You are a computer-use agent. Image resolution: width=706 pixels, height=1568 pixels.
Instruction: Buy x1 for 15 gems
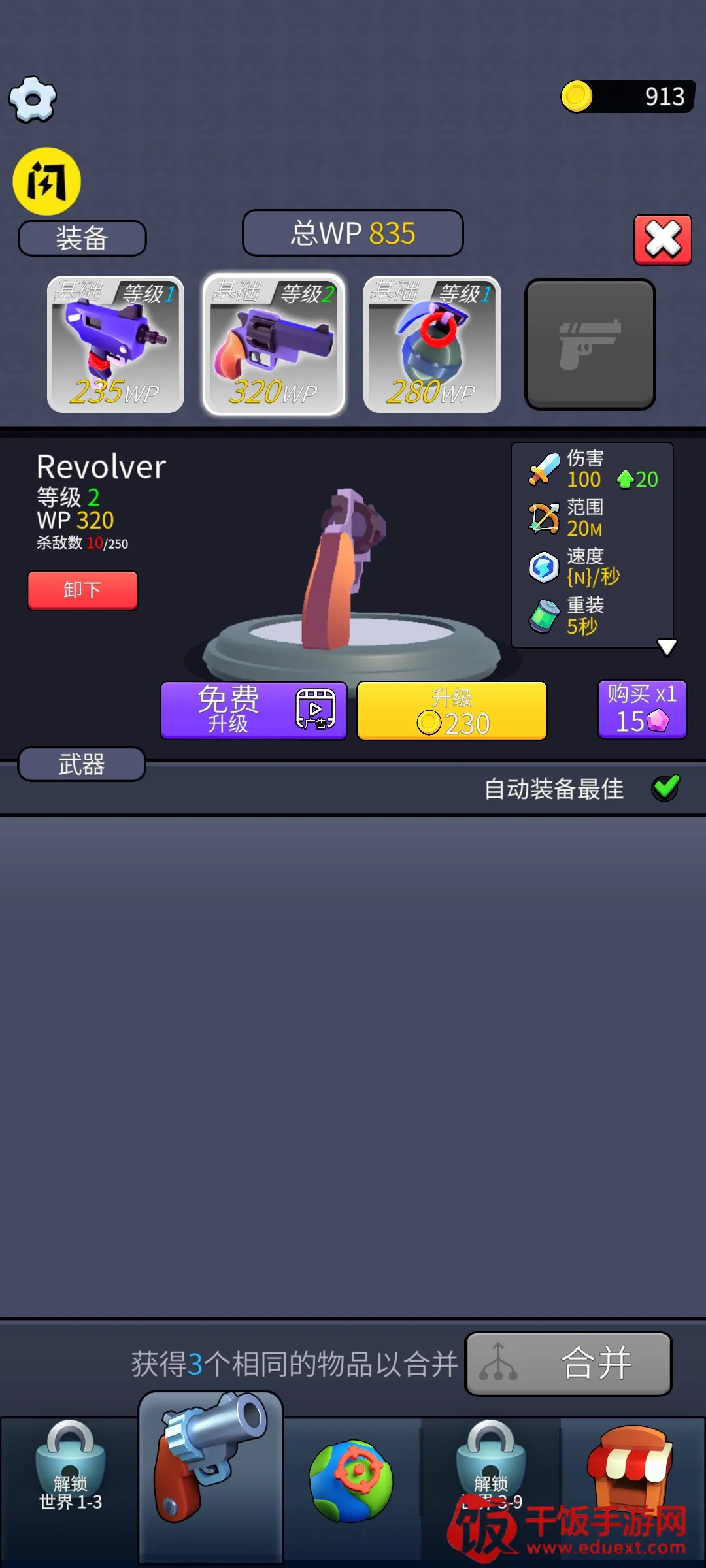642,710
